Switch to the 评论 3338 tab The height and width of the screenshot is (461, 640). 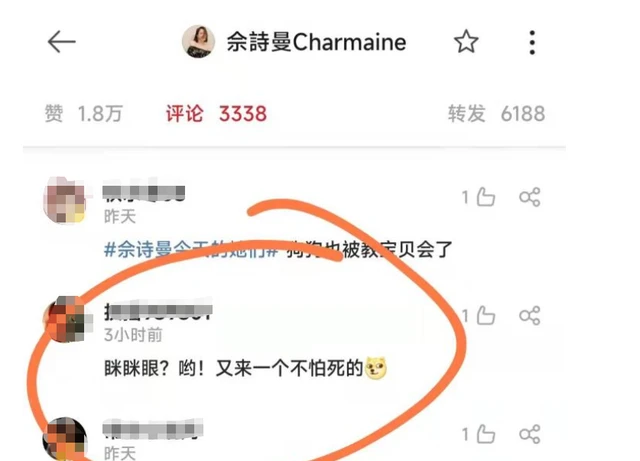coord(216,113)
